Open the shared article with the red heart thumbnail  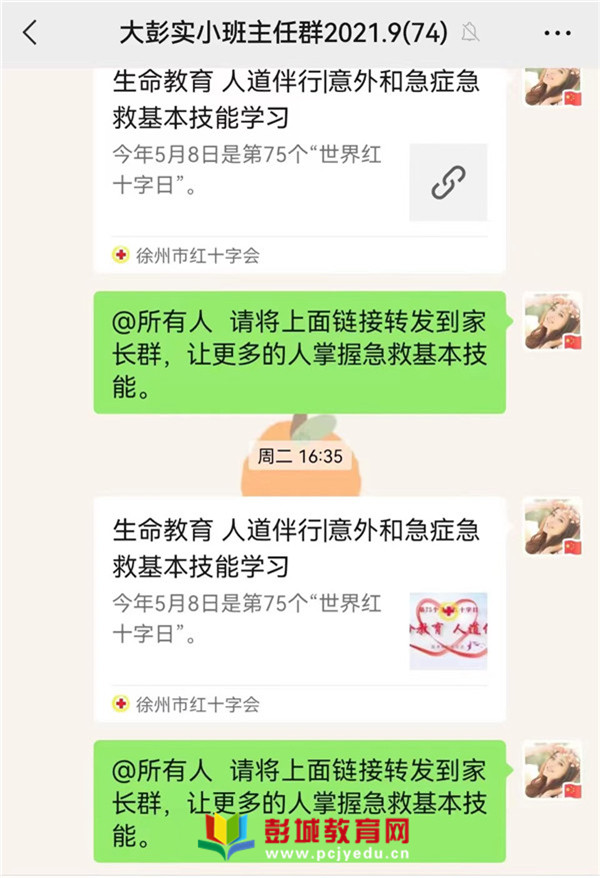[299, 600]
